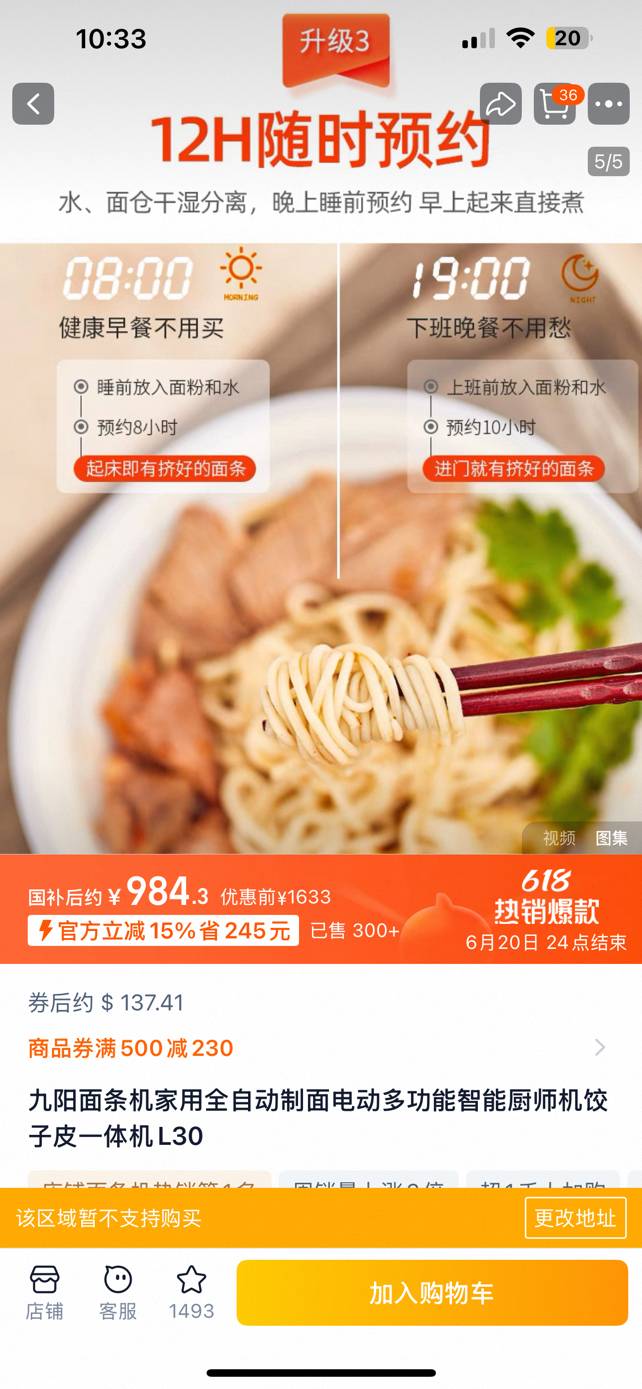Go back to the previous page
Screen dimensions: 642x1389
pos(33,104)
